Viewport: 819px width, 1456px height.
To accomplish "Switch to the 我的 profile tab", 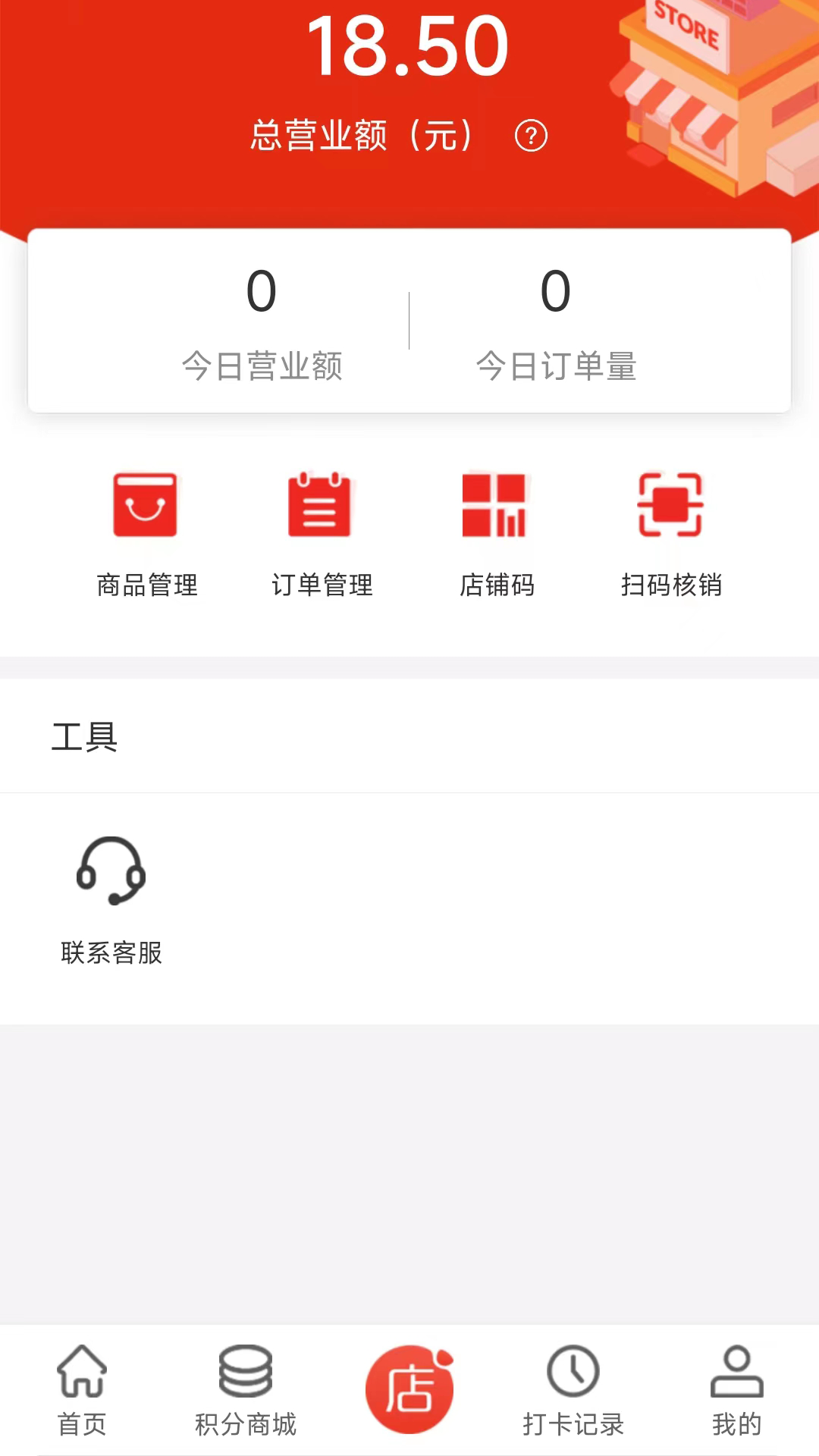I will click(736, 1391).
